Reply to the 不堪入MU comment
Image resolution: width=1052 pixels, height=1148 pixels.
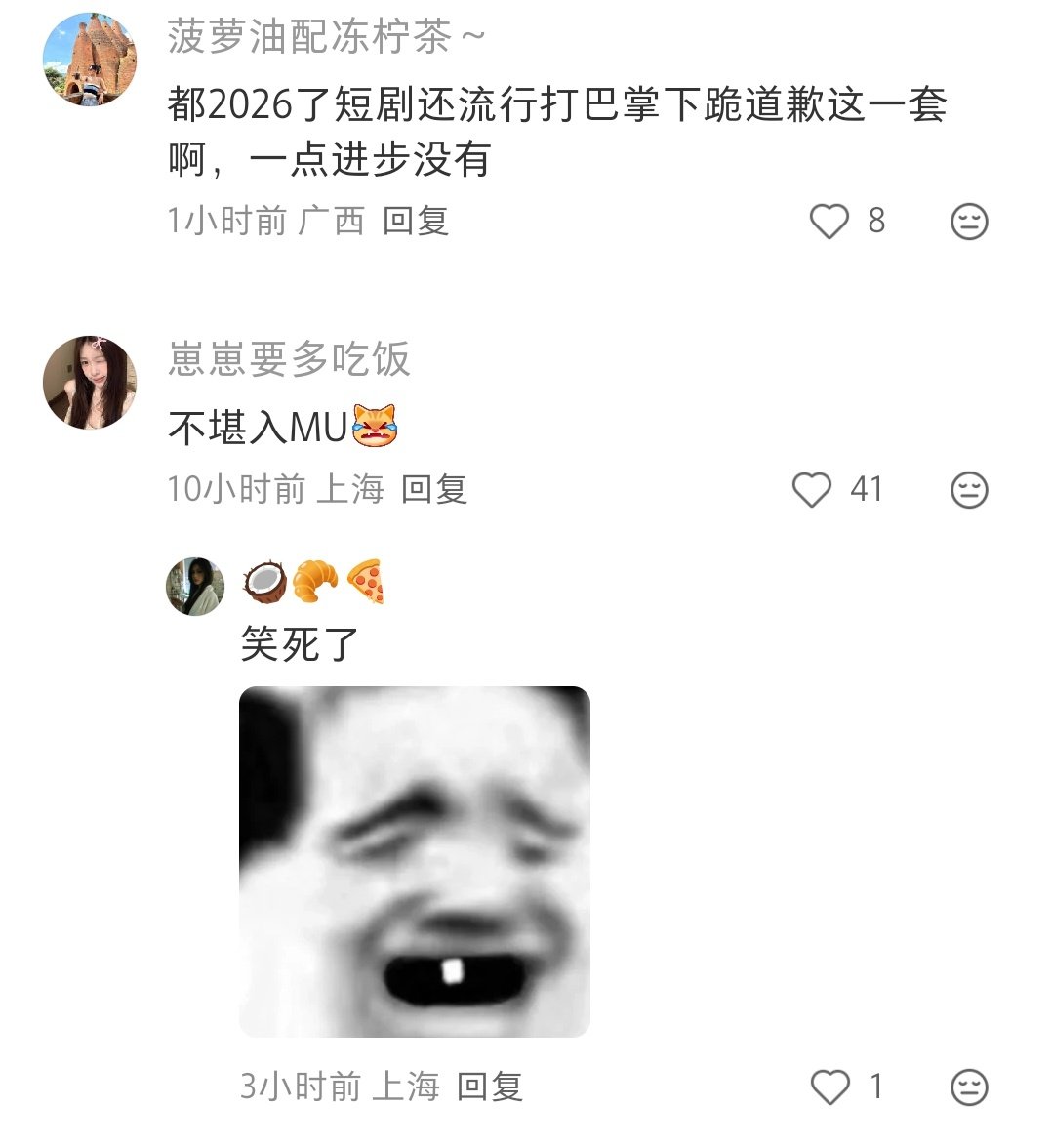pyautogui.click(x=434, y=488)
